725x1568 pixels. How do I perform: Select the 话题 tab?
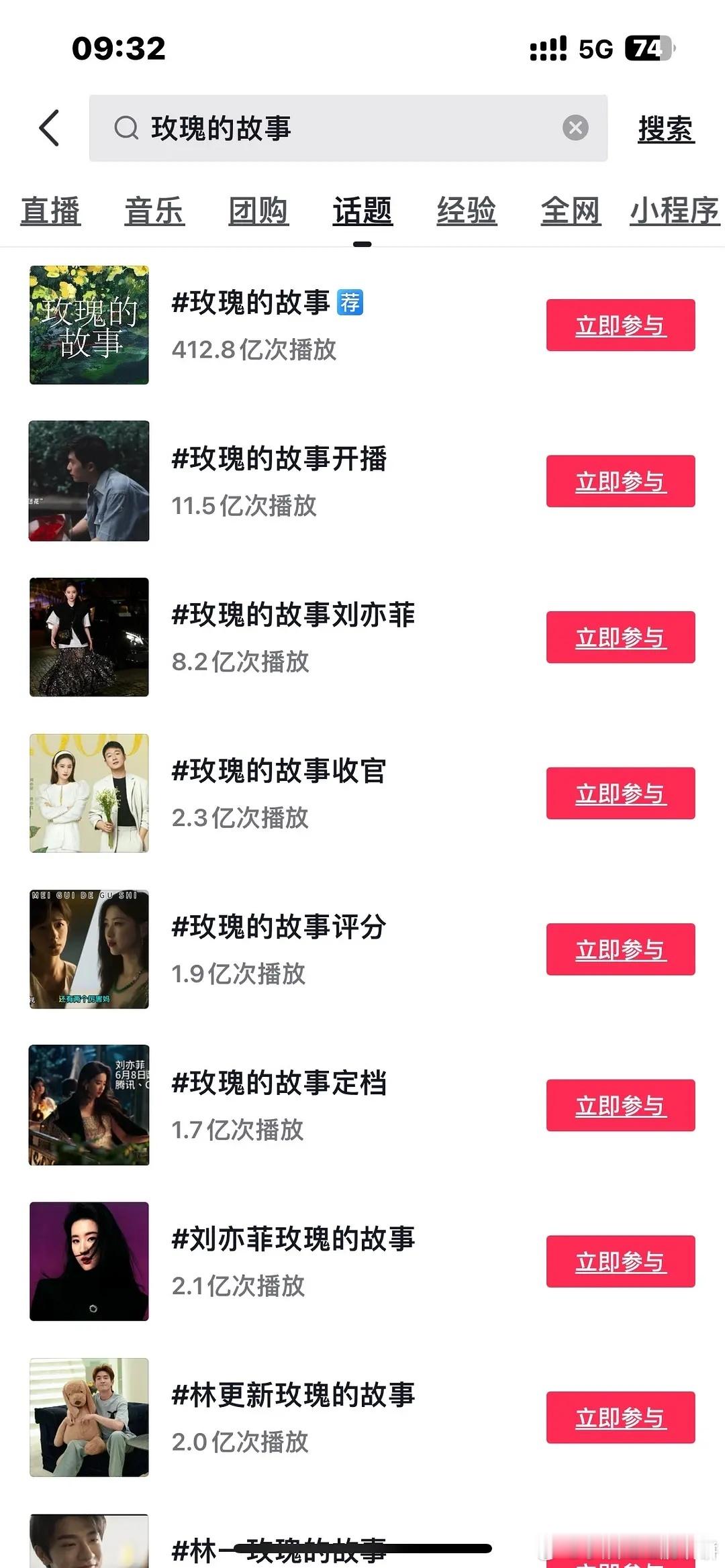(x=362, y=211)
